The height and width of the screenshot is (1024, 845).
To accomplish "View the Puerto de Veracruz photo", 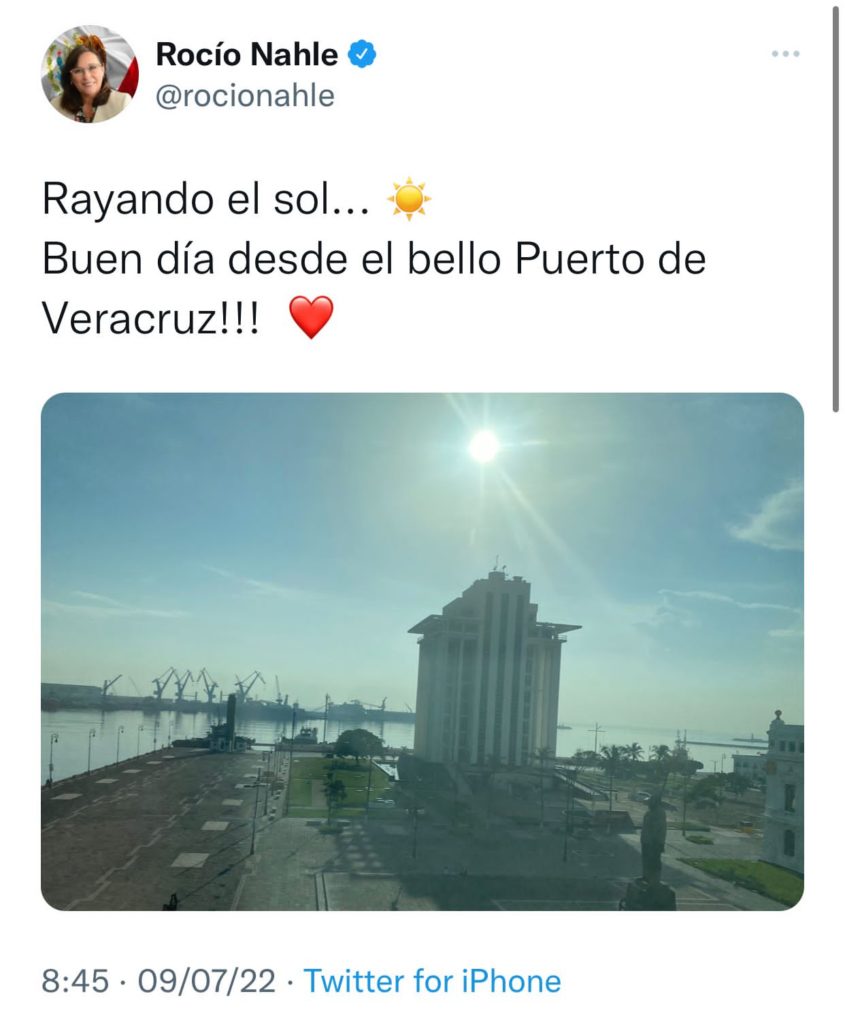I will pos(422,651).
